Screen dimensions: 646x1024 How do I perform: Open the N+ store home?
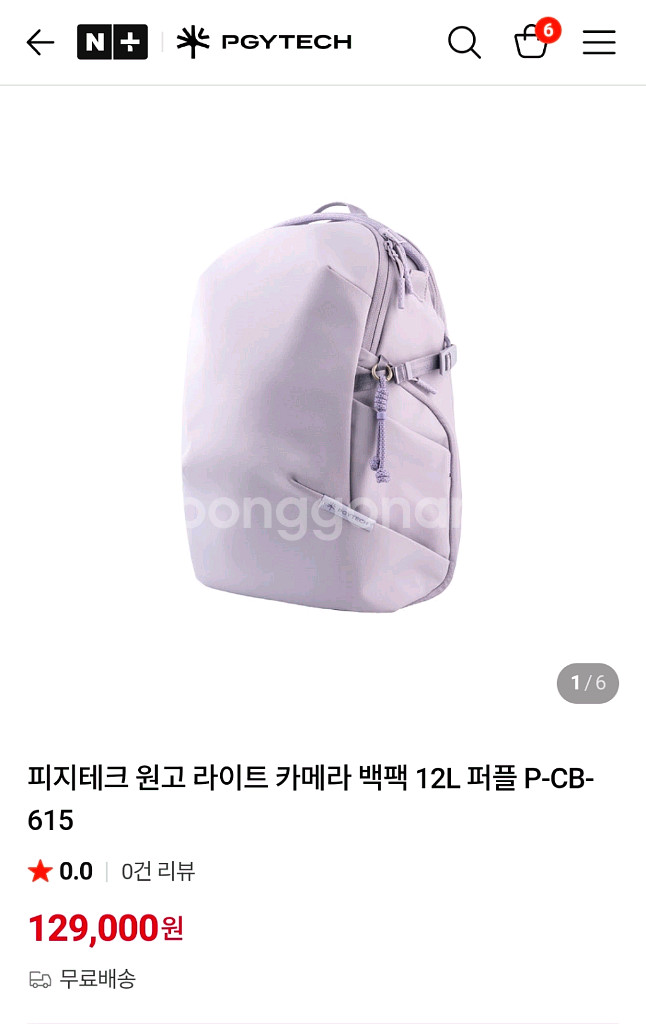coord(112,42)
